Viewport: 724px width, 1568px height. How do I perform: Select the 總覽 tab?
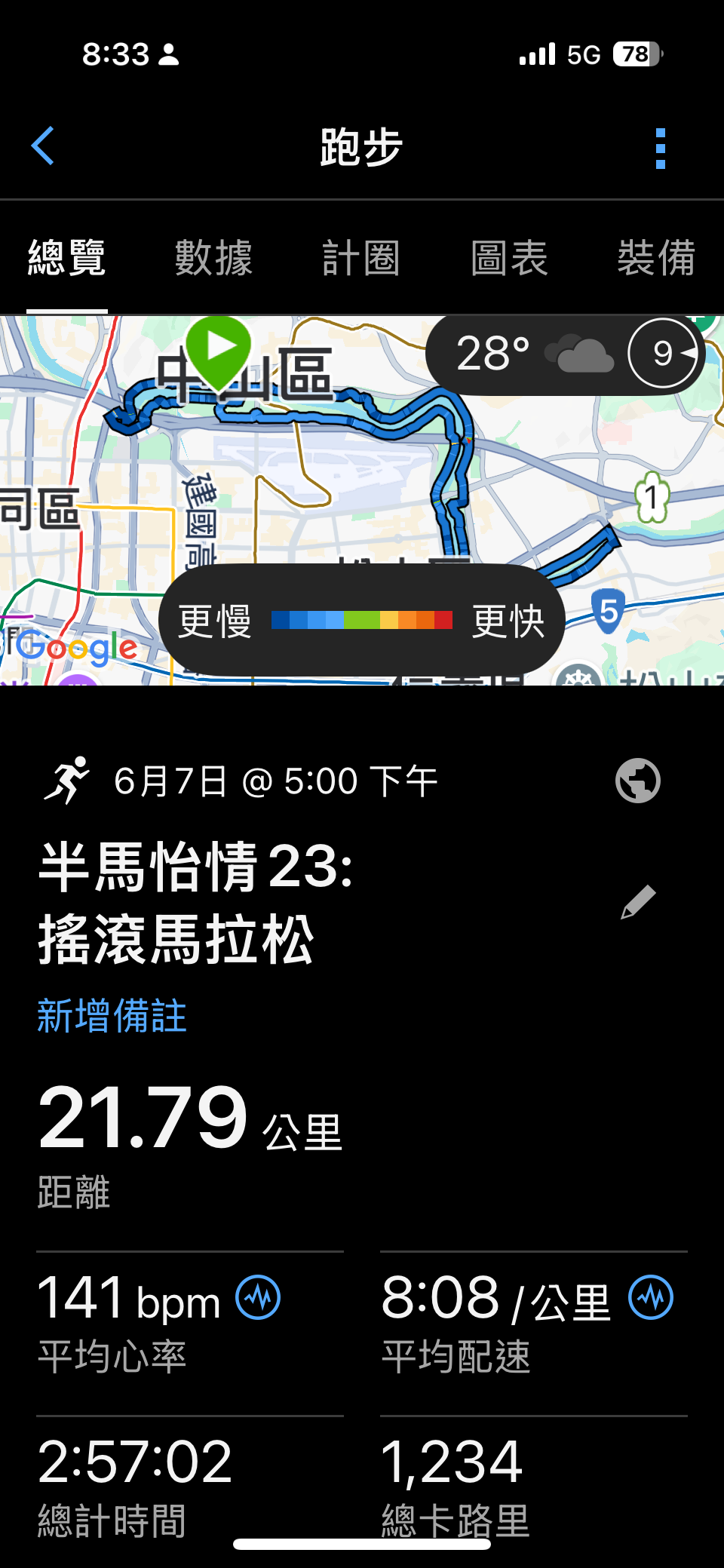67,258
